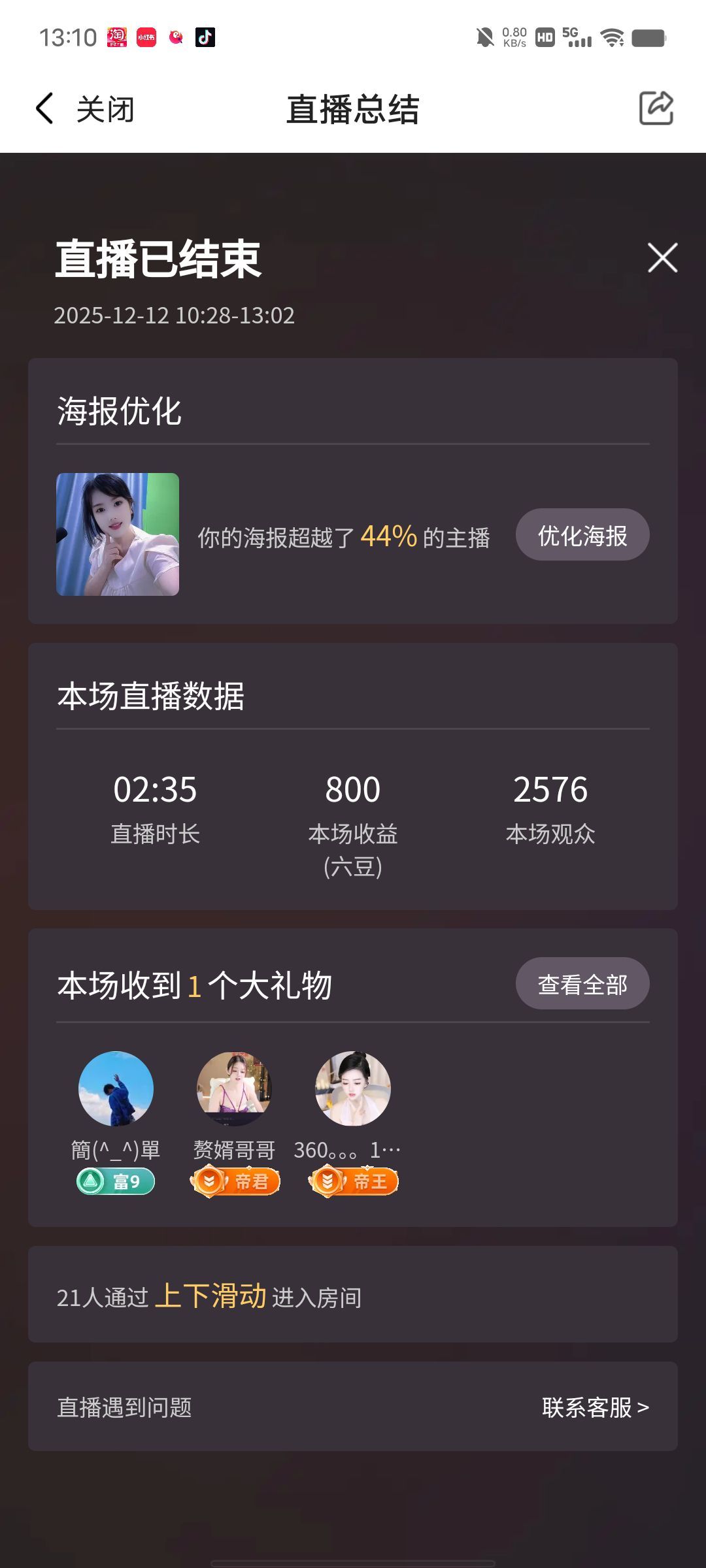Click the 查看全部 button for gifts

click(x=582, y=983)
